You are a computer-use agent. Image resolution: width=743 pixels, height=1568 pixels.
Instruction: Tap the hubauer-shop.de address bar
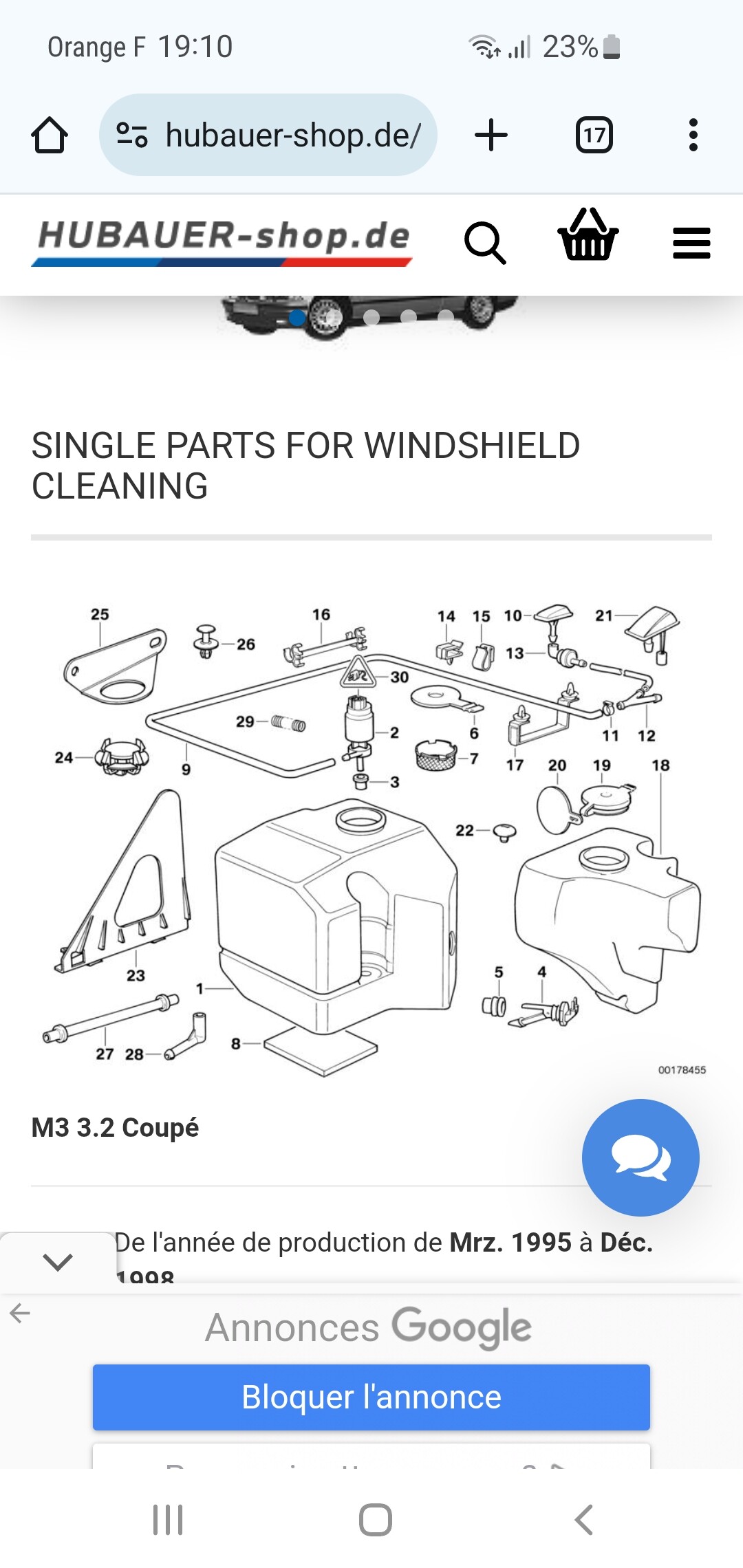268,135
